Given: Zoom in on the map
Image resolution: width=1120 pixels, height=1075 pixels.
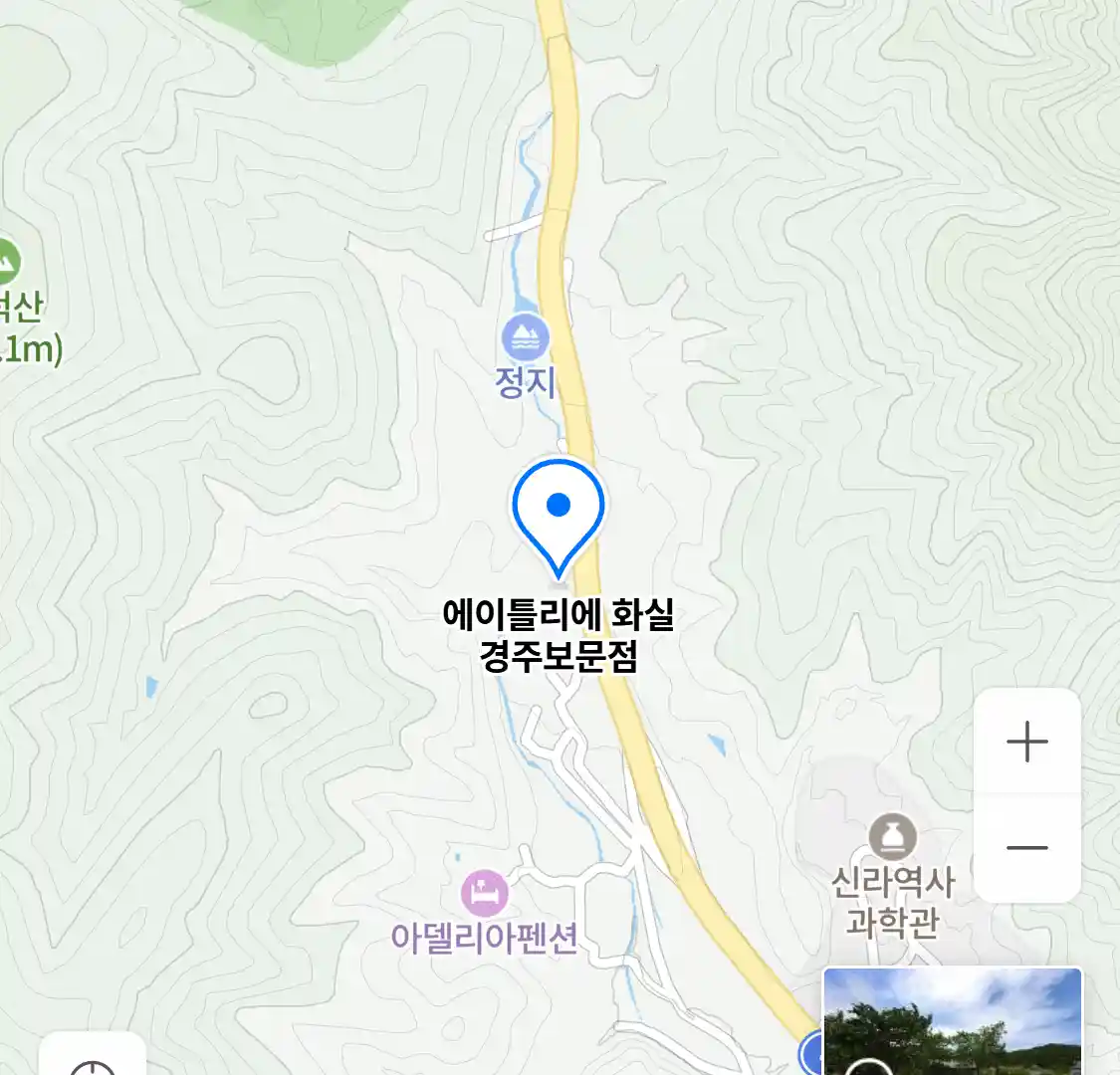Looking at the screenshot, I should pos(1026,743).
